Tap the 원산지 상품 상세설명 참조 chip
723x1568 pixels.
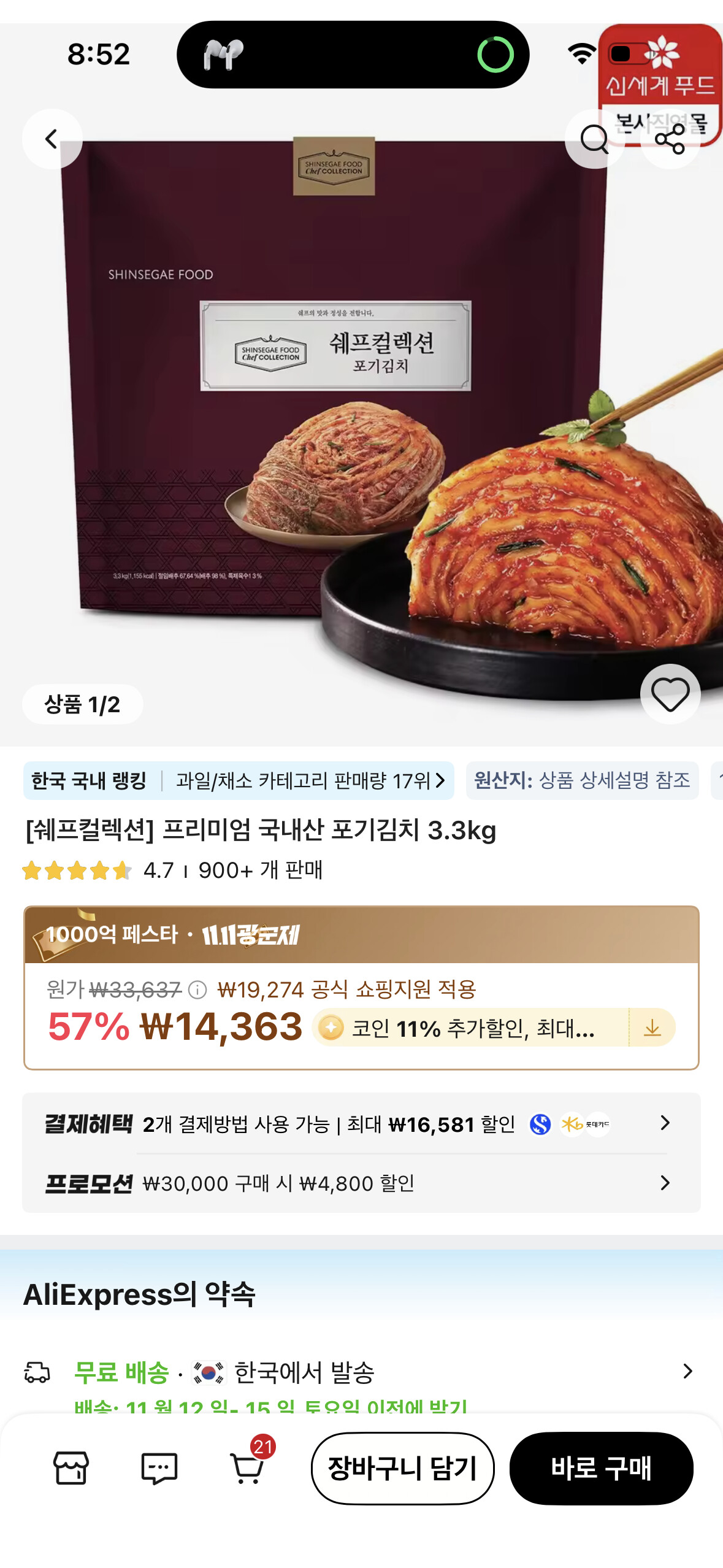tap(582, 780)
